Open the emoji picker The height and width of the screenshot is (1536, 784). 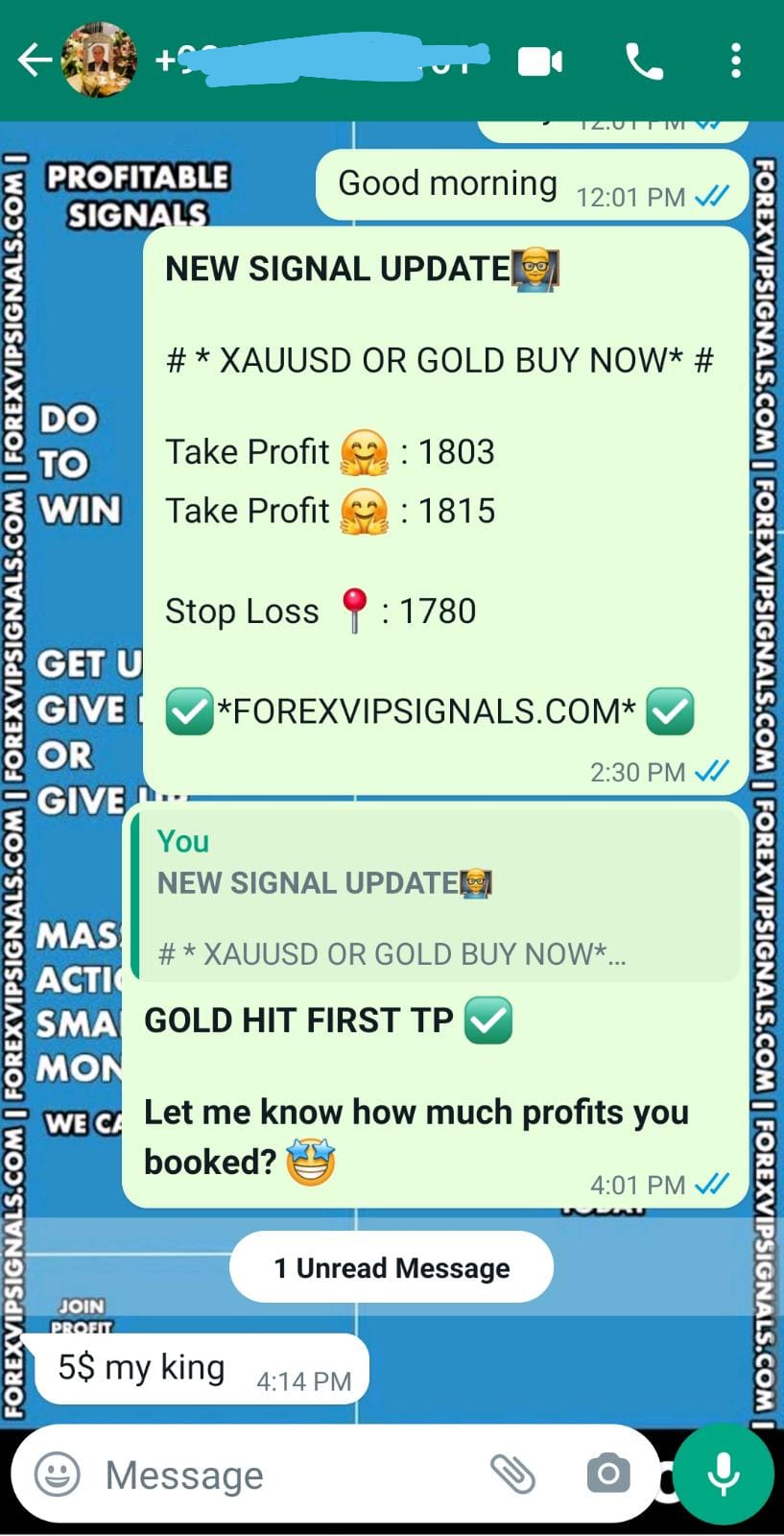[58, 1474]
